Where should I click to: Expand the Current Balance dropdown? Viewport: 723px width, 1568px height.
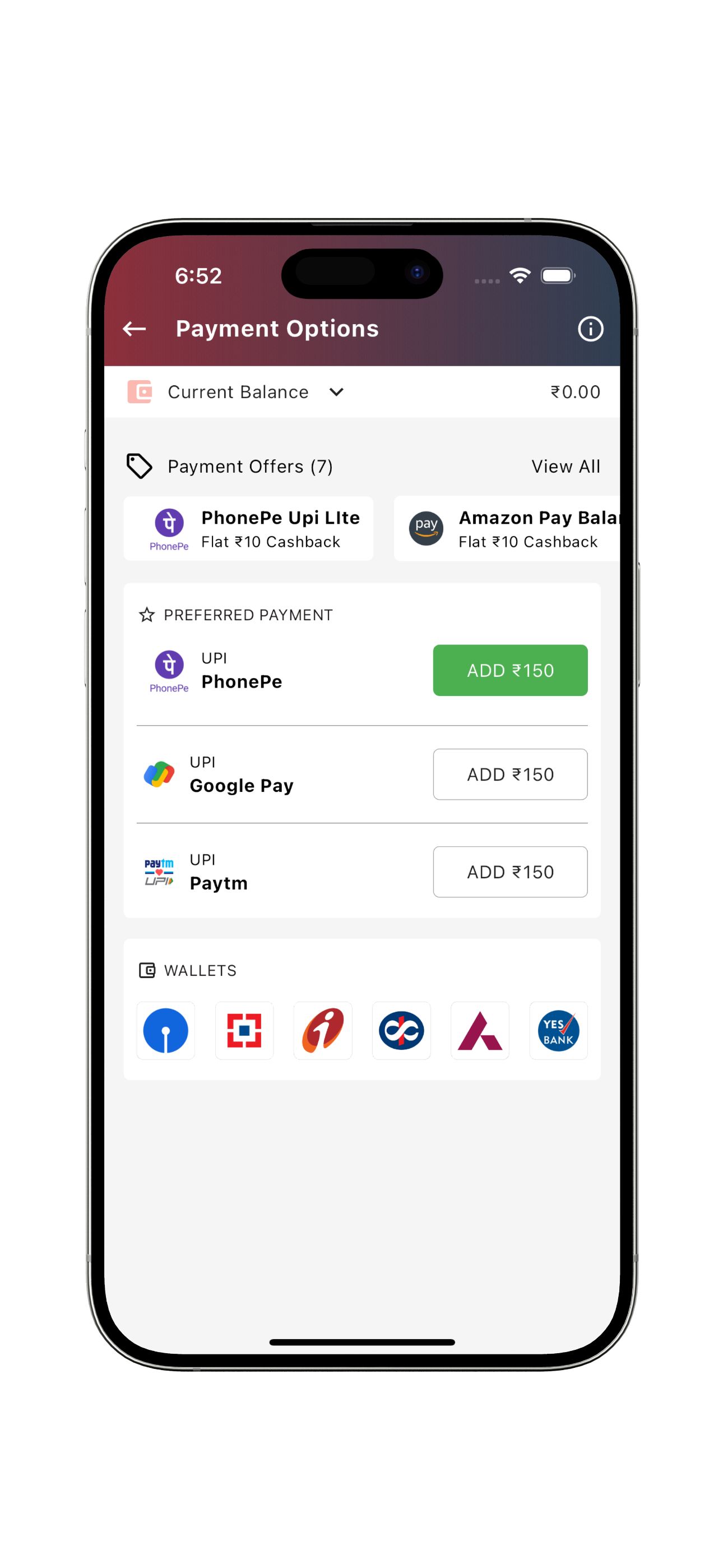pyautogui.click(x=336, y=391)
